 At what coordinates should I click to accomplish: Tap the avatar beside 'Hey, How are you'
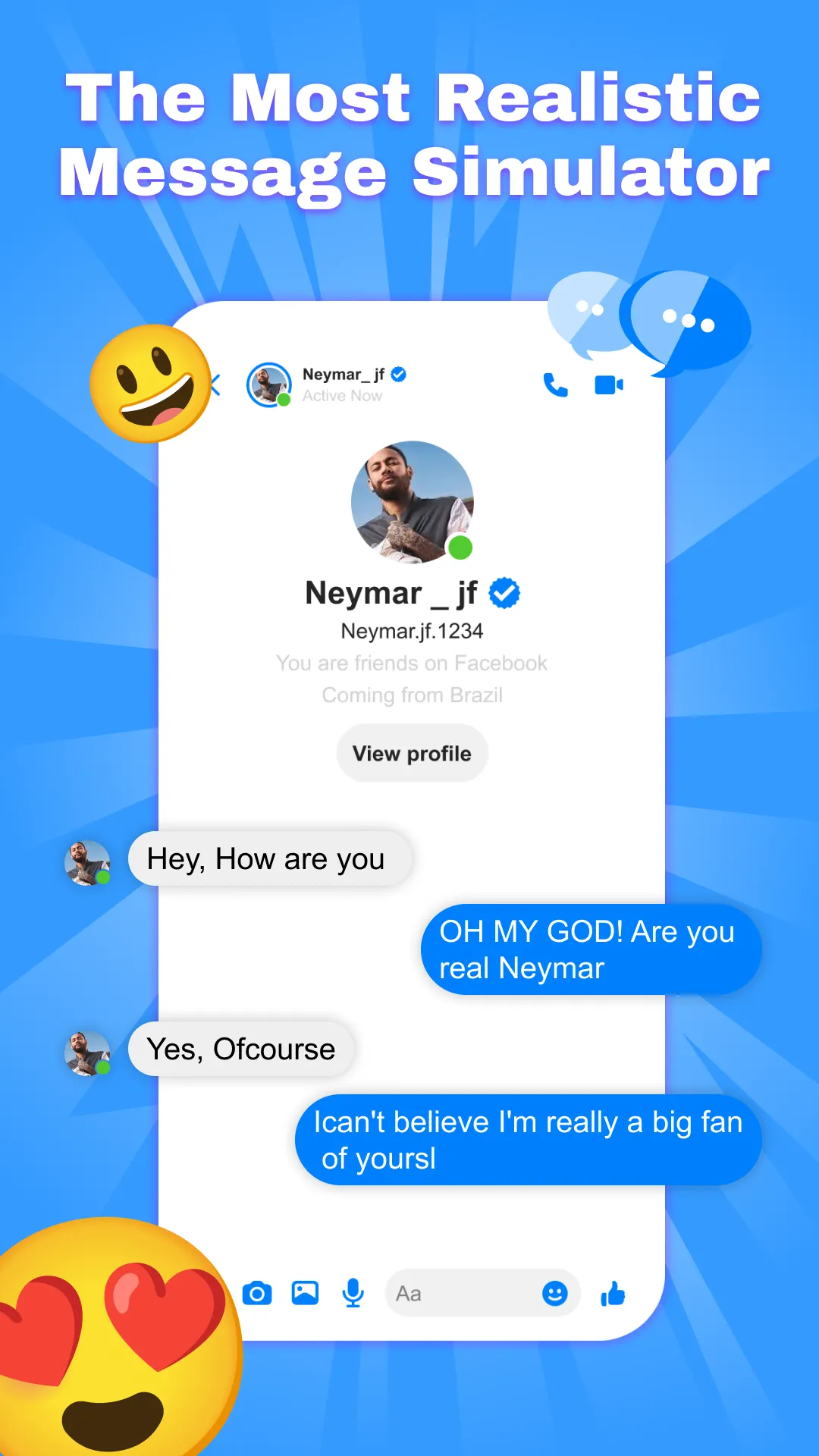click(86, 862)
